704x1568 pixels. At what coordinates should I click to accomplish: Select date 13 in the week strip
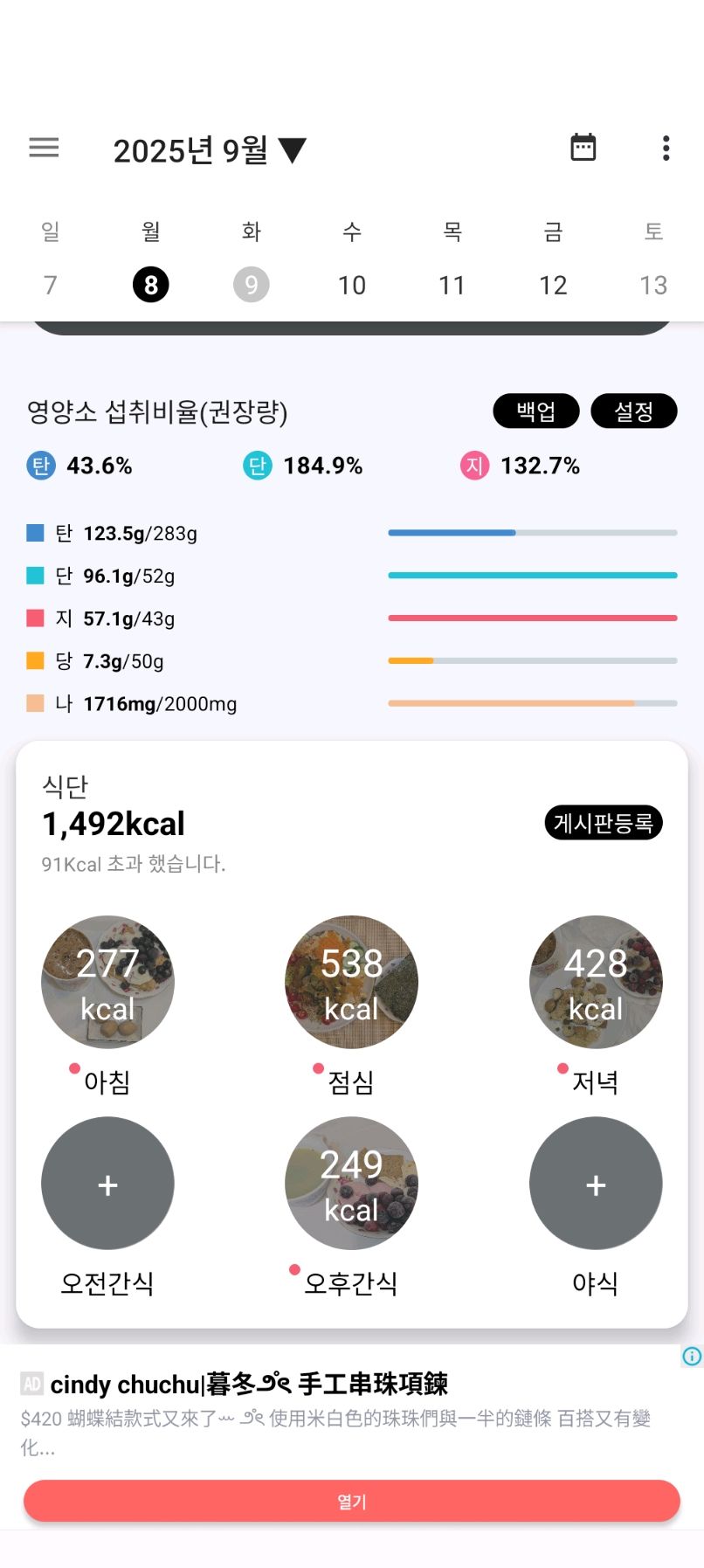(653, 285)
